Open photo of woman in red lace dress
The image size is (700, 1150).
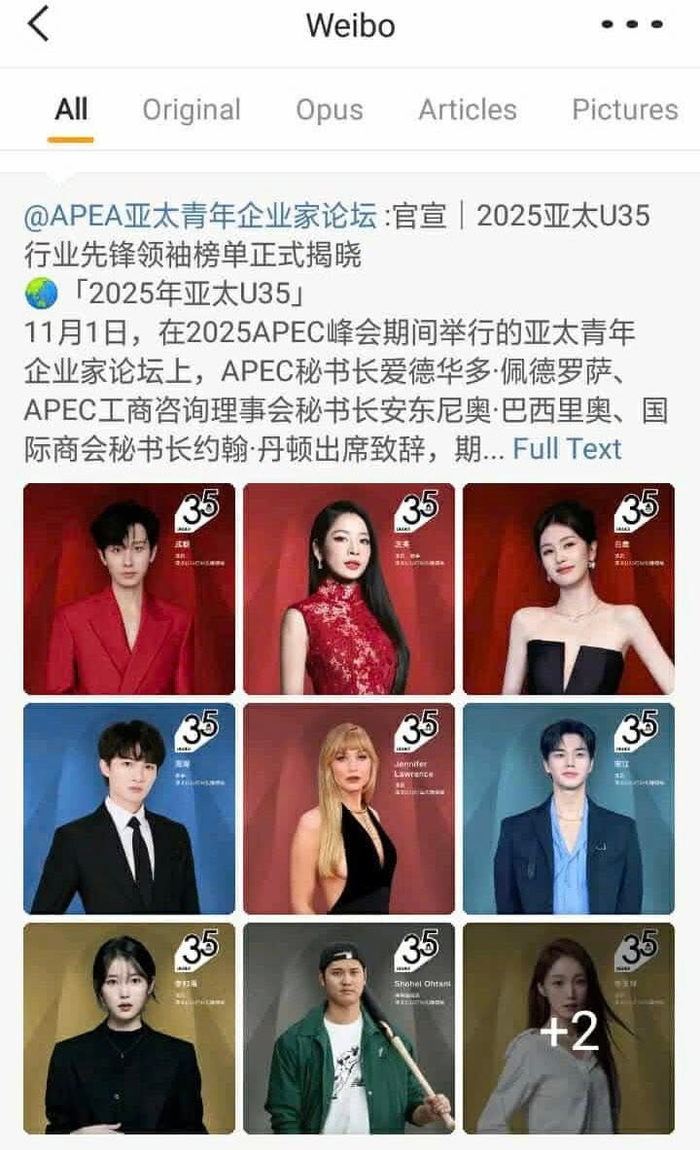[349, 589]
